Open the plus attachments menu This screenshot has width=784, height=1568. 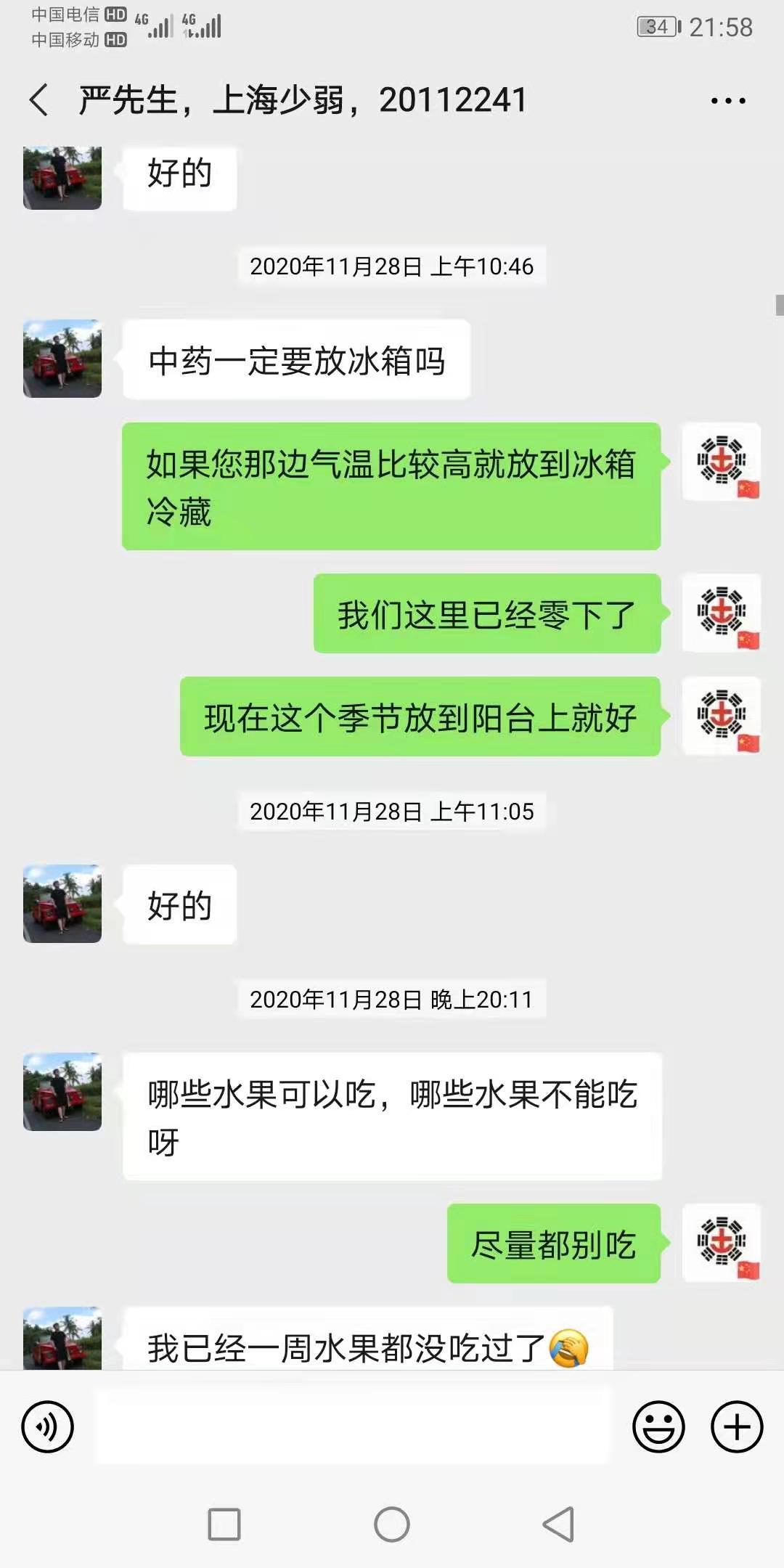(737, 1426)
